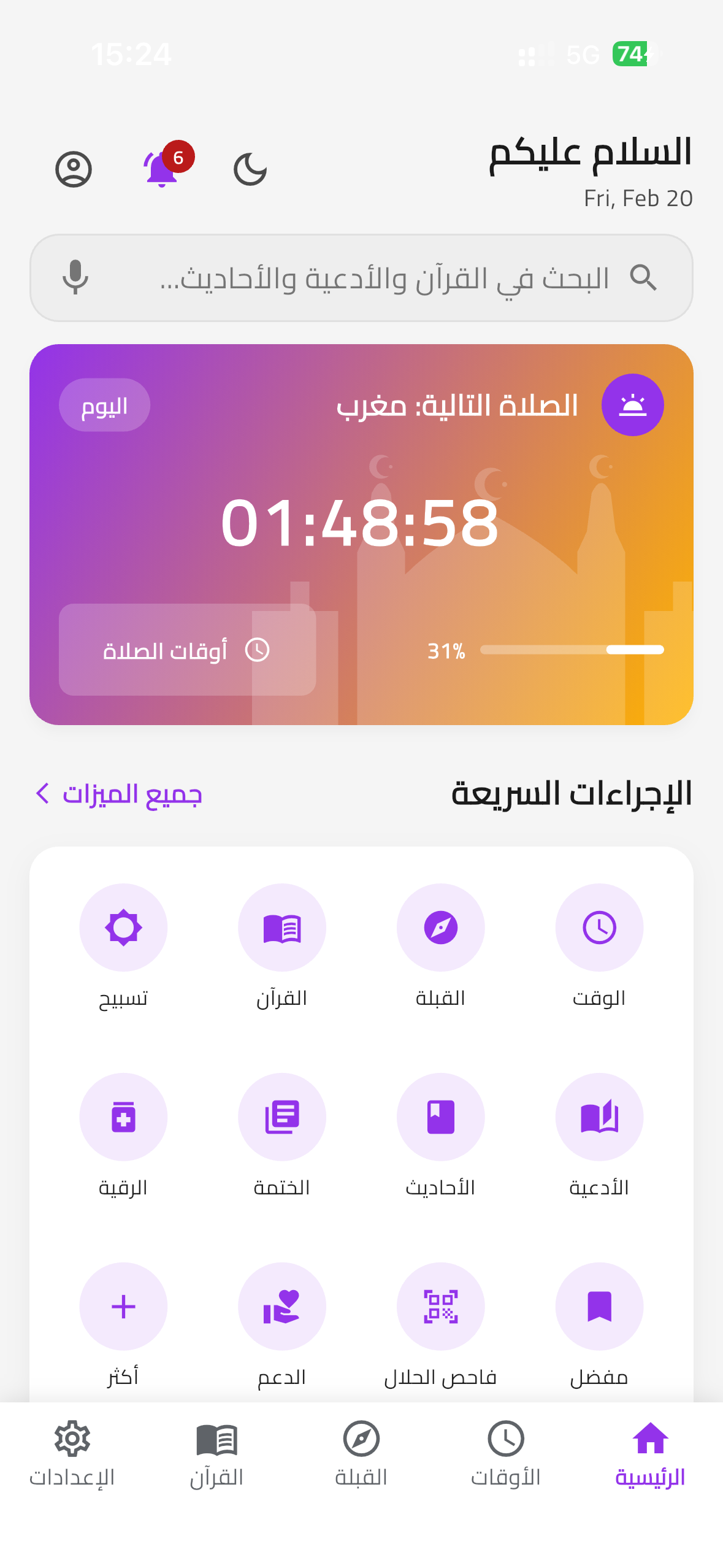This screenshot has height=1568, width=723.
Task: Open more actions with the أكثر plus icon
Action: [x=123, y=1307]
